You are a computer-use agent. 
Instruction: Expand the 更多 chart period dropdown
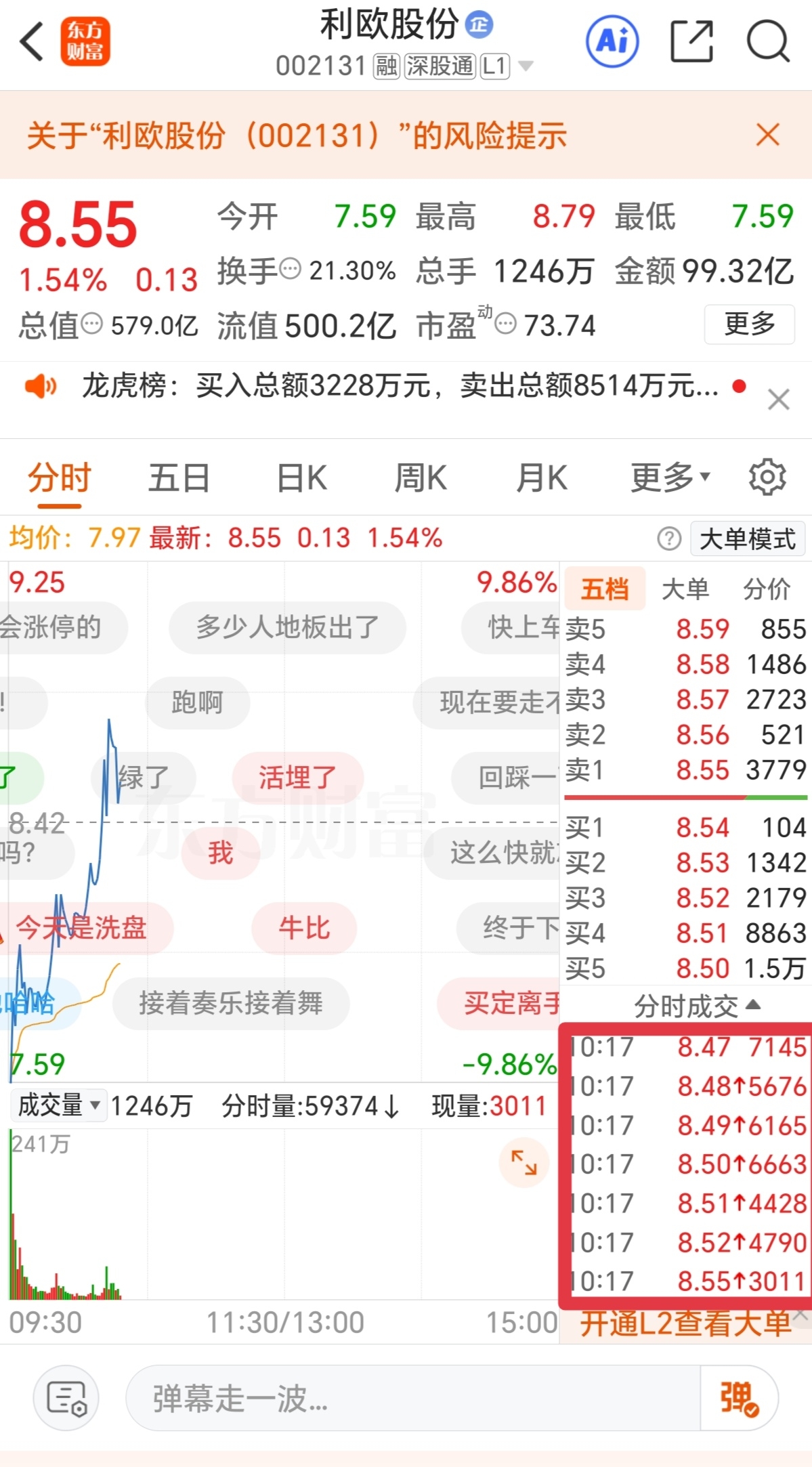tap(670, 477)
